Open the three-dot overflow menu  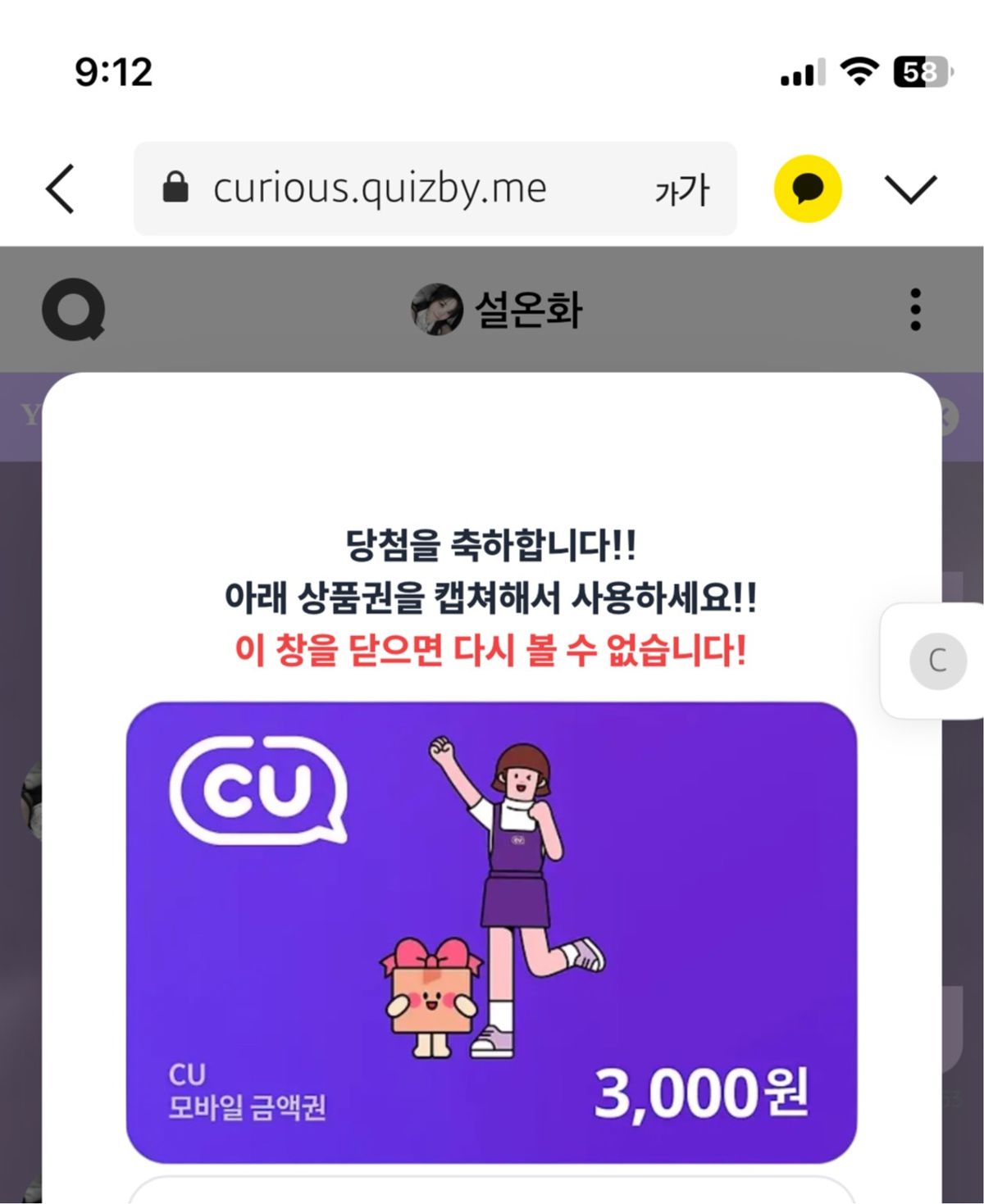(915, 310)
